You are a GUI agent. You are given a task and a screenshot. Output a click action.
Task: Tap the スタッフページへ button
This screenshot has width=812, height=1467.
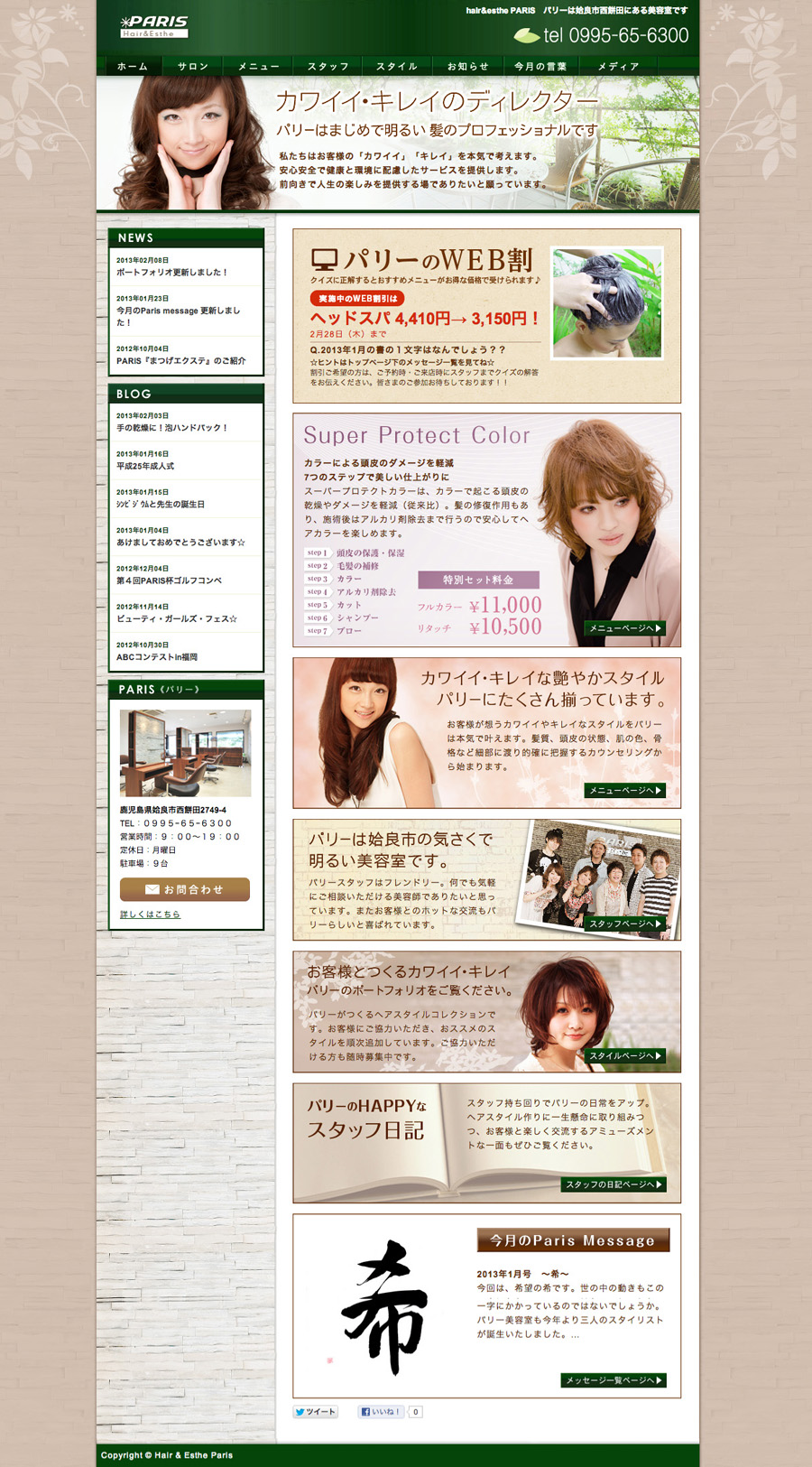[625, 924]
